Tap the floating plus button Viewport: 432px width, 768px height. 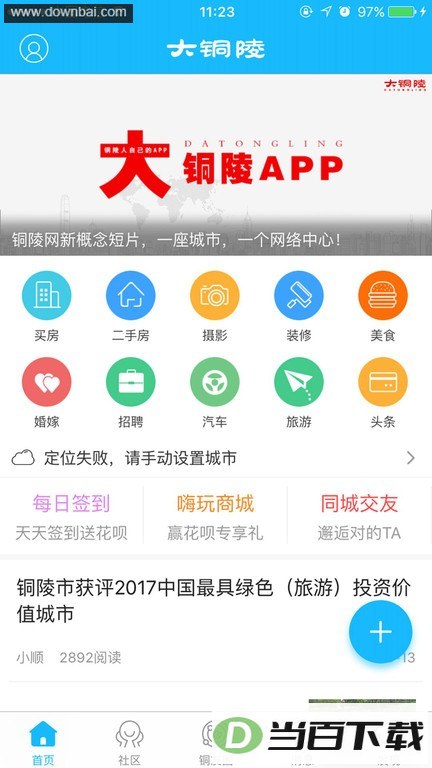(381, 631)
